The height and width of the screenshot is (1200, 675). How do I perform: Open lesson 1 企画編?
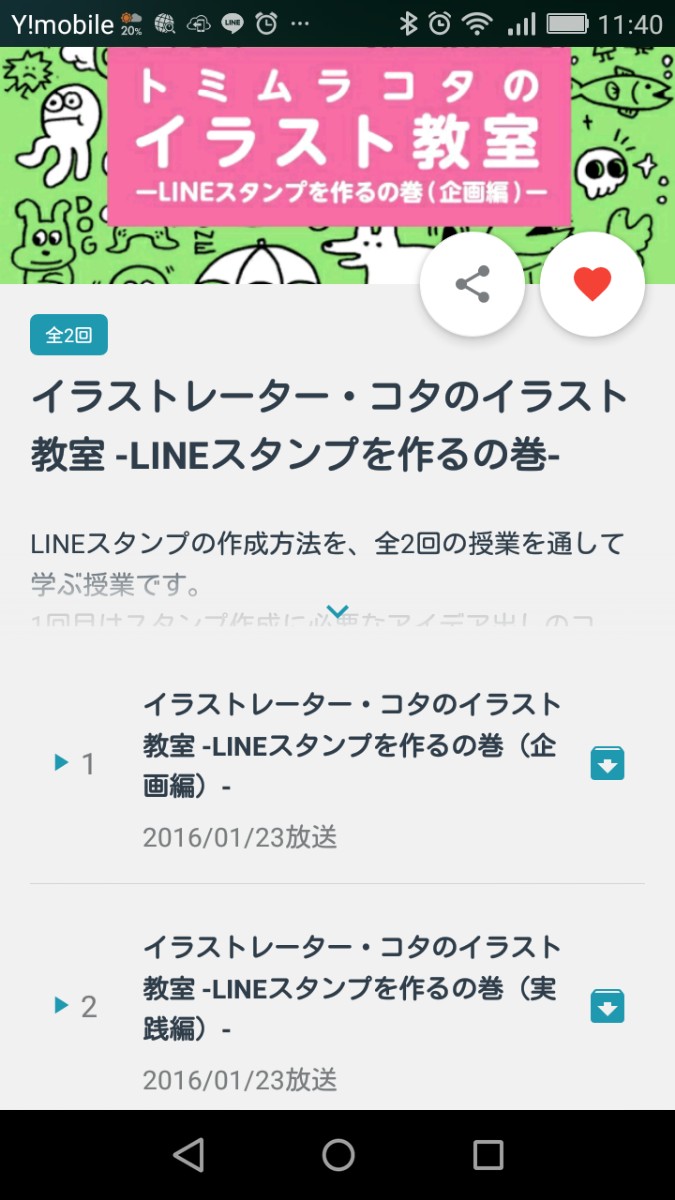pyautogui.click(x=350, y=746)
